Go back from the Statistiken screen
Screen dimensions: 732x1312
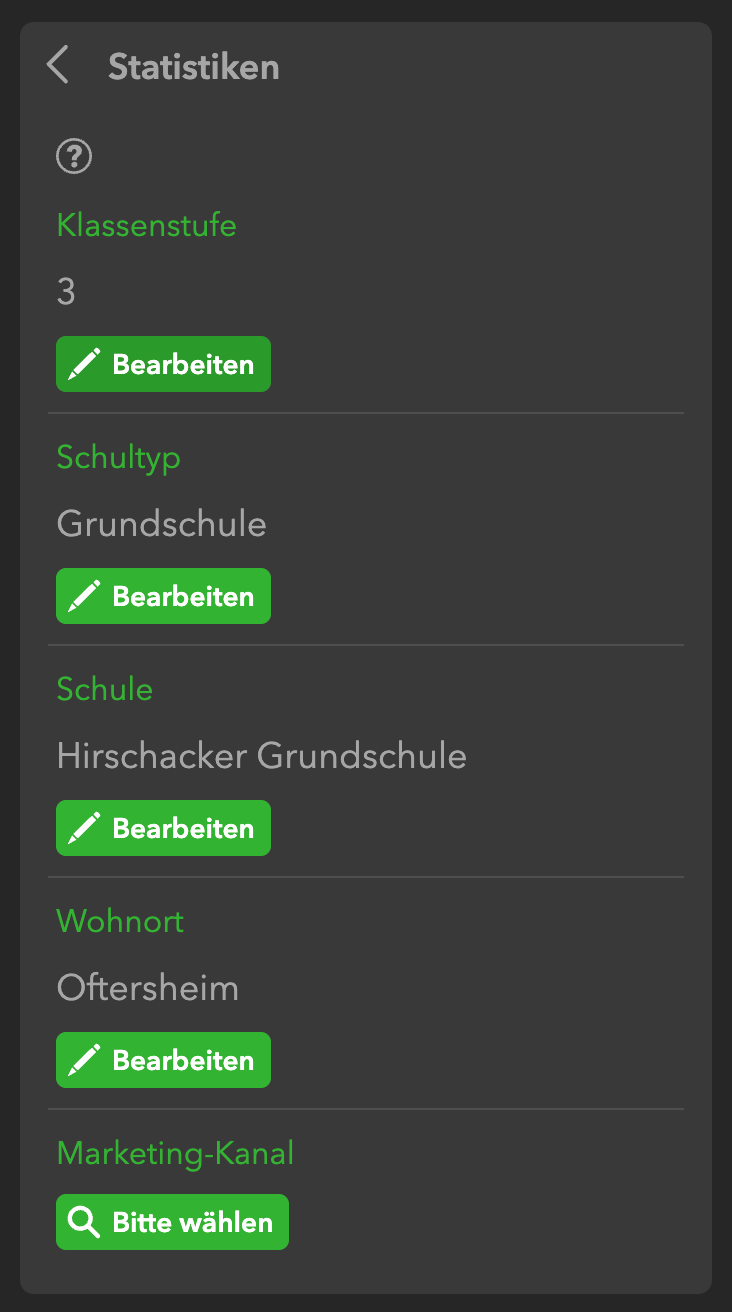pyautogui.click(x=58, y=66)
